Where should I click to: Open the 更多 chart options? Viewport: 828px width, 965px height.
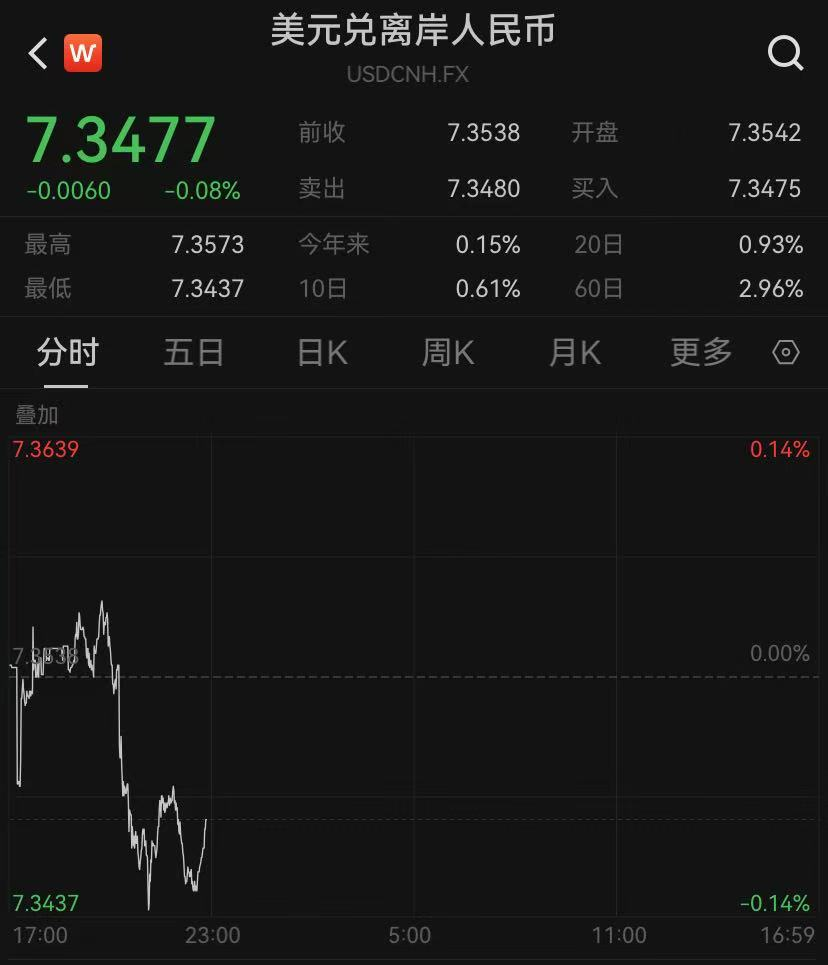tap(701, 353)
